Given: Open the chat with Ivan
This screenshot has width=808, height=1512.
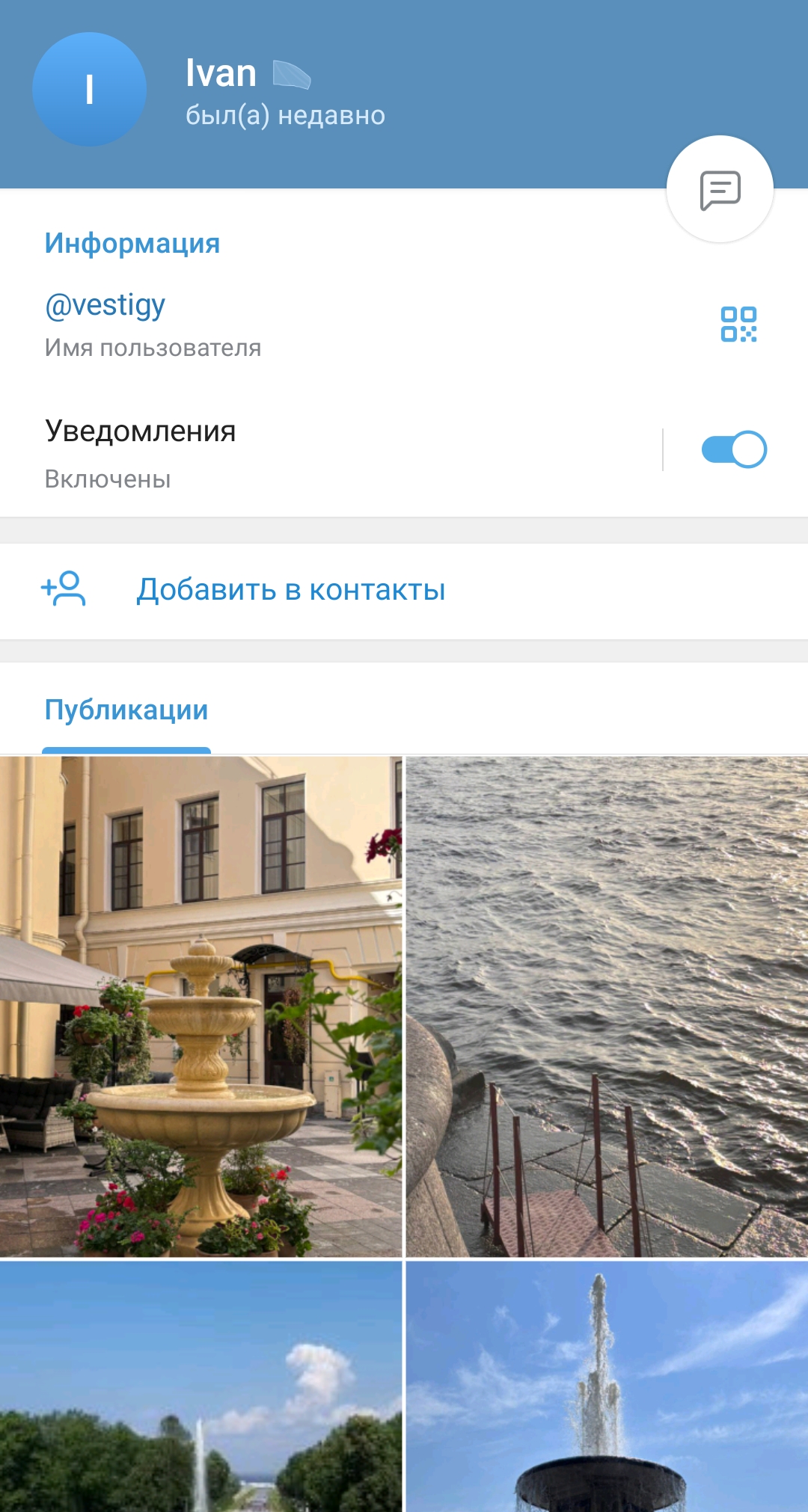Looking at the screenshot, I should click(x=720, y=189).
